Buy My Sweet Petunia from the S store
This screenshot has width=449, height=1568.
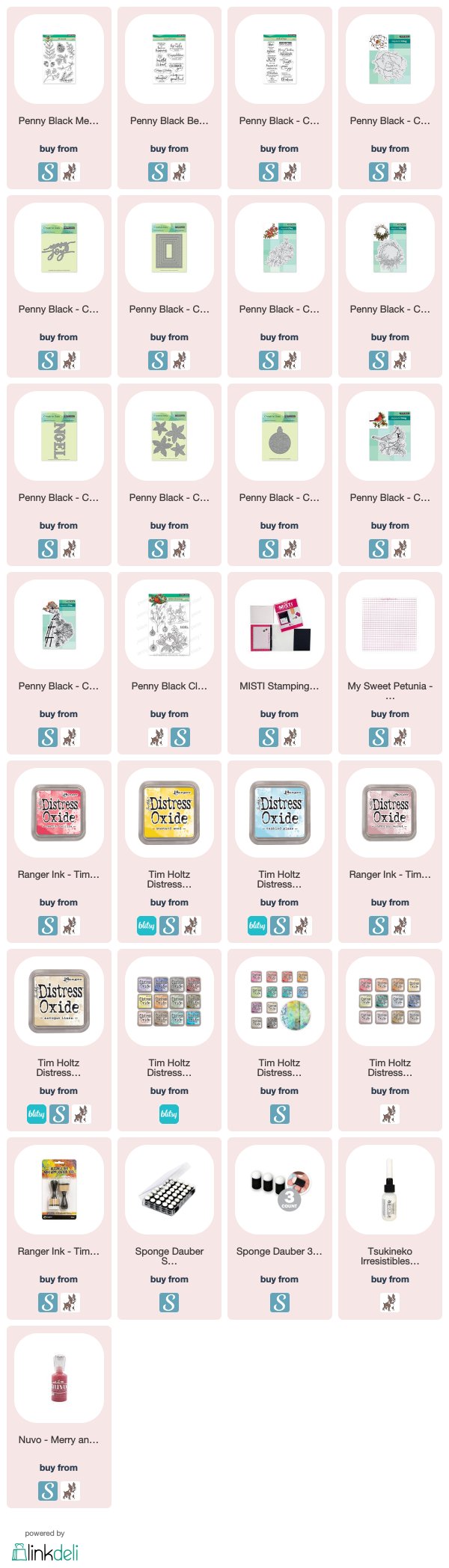pyautogui.click(x=379, y=737)
